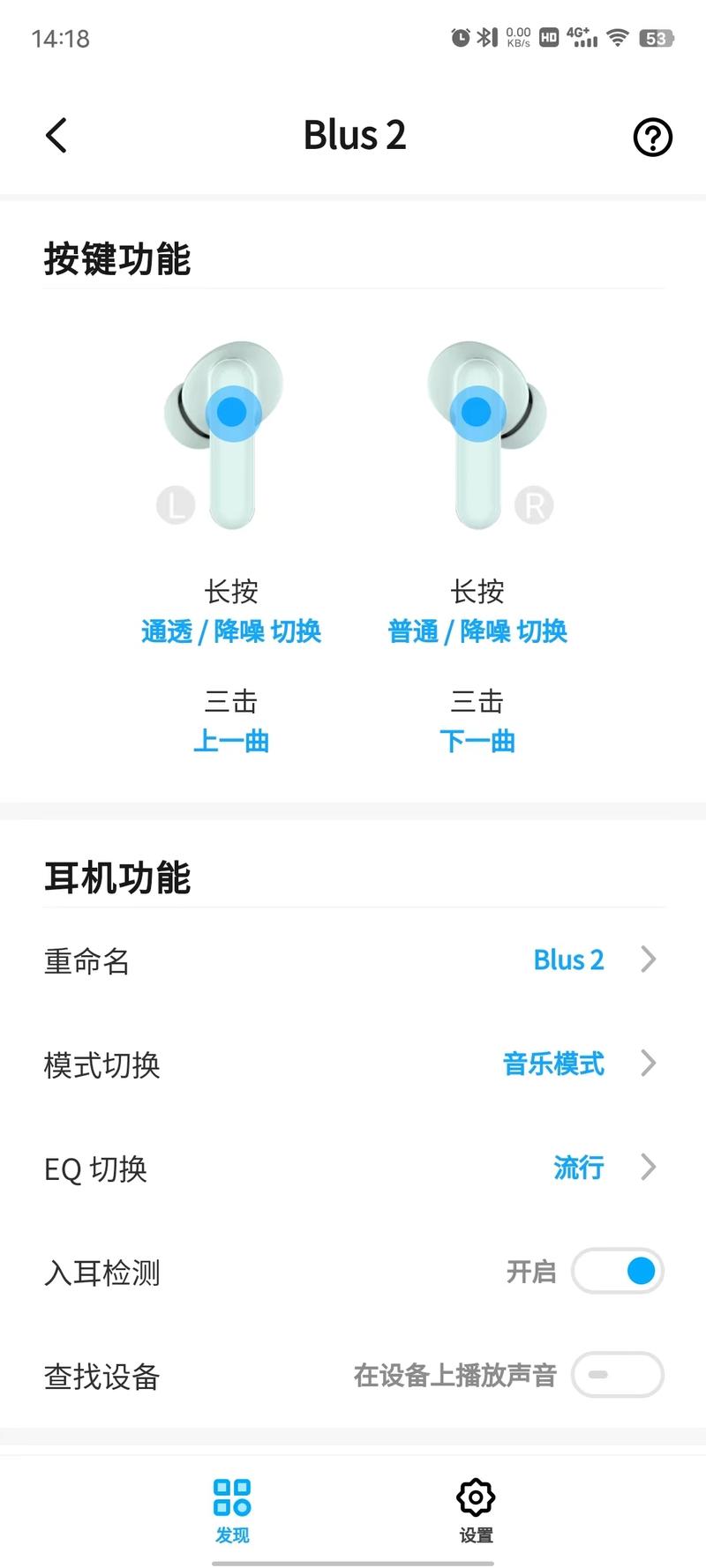Select the blue dot on left earbud

click(232, 411)
